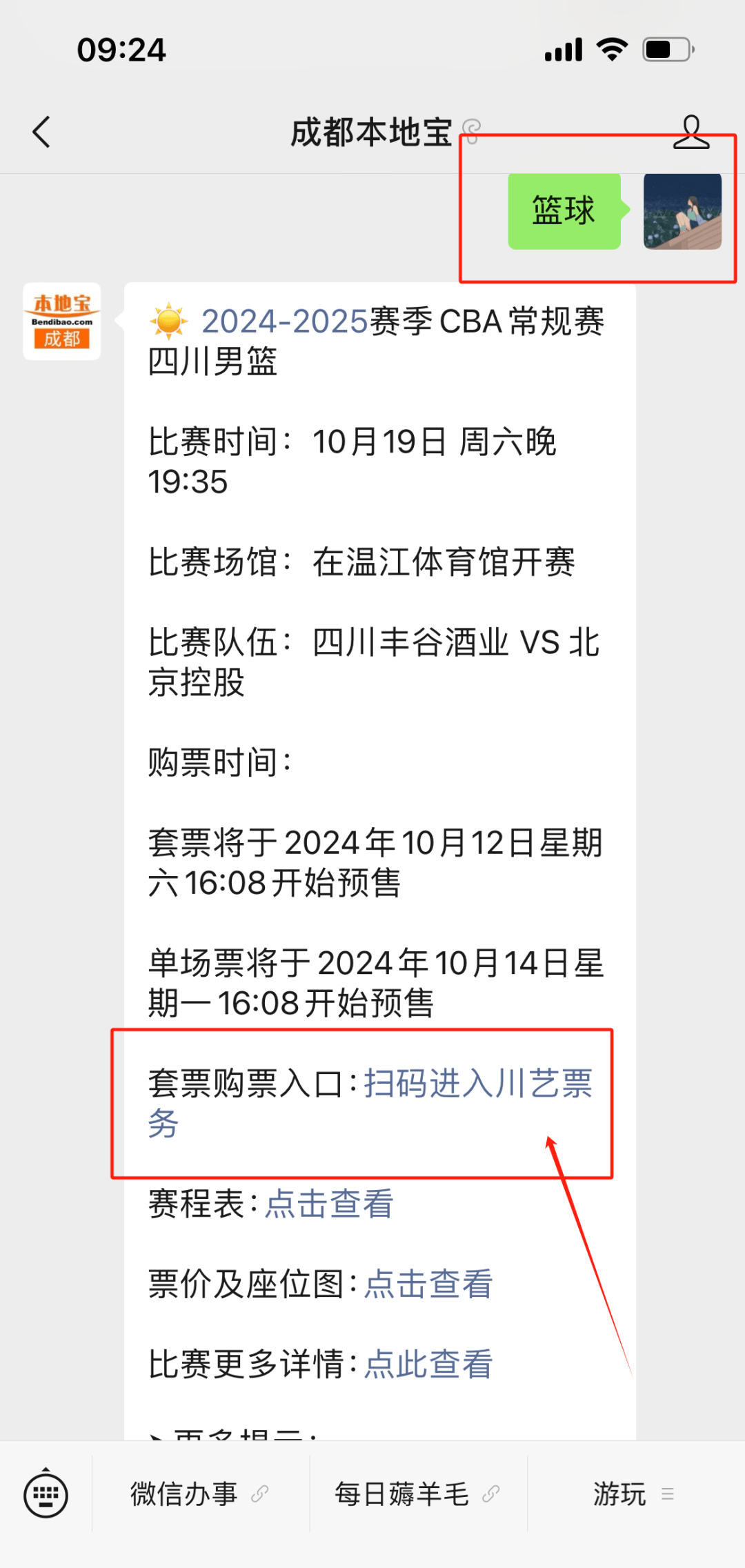Tap the 成都本地宝 account avatar
This screenshot has height=1568, width=745.
(x=62, y=321)
